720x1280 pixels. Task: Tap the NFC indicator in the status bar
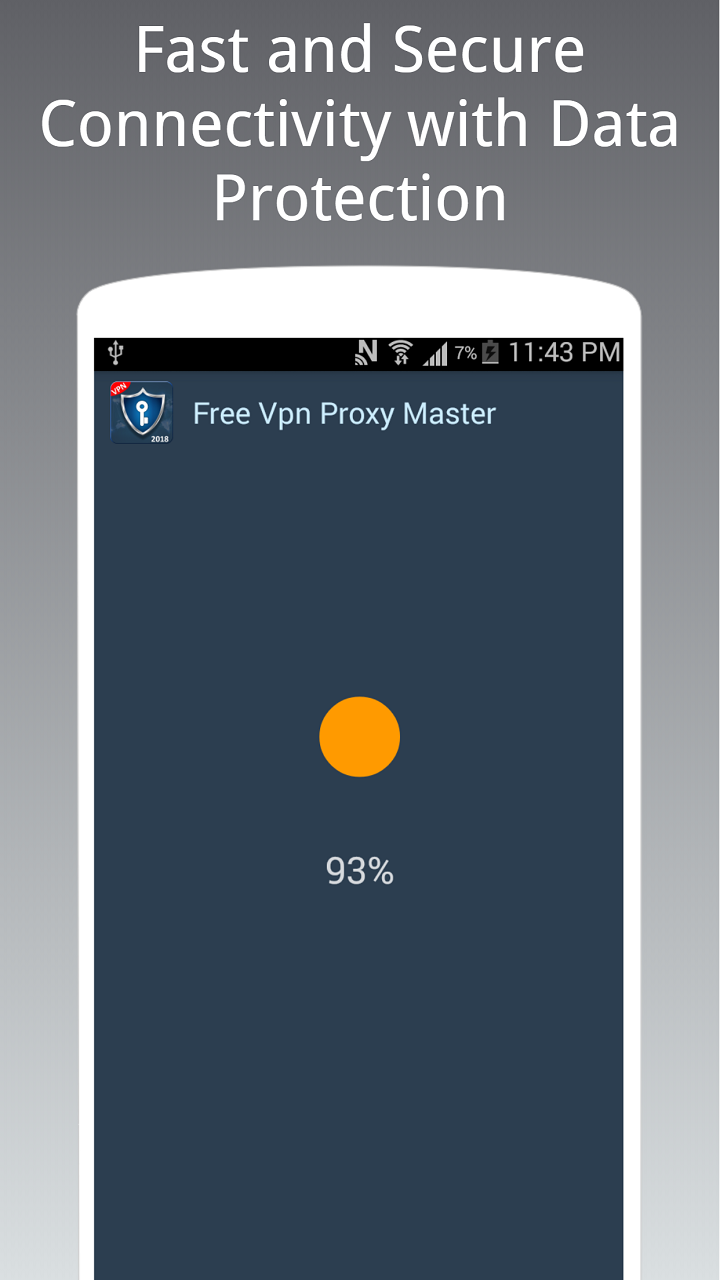click(365, 351)
